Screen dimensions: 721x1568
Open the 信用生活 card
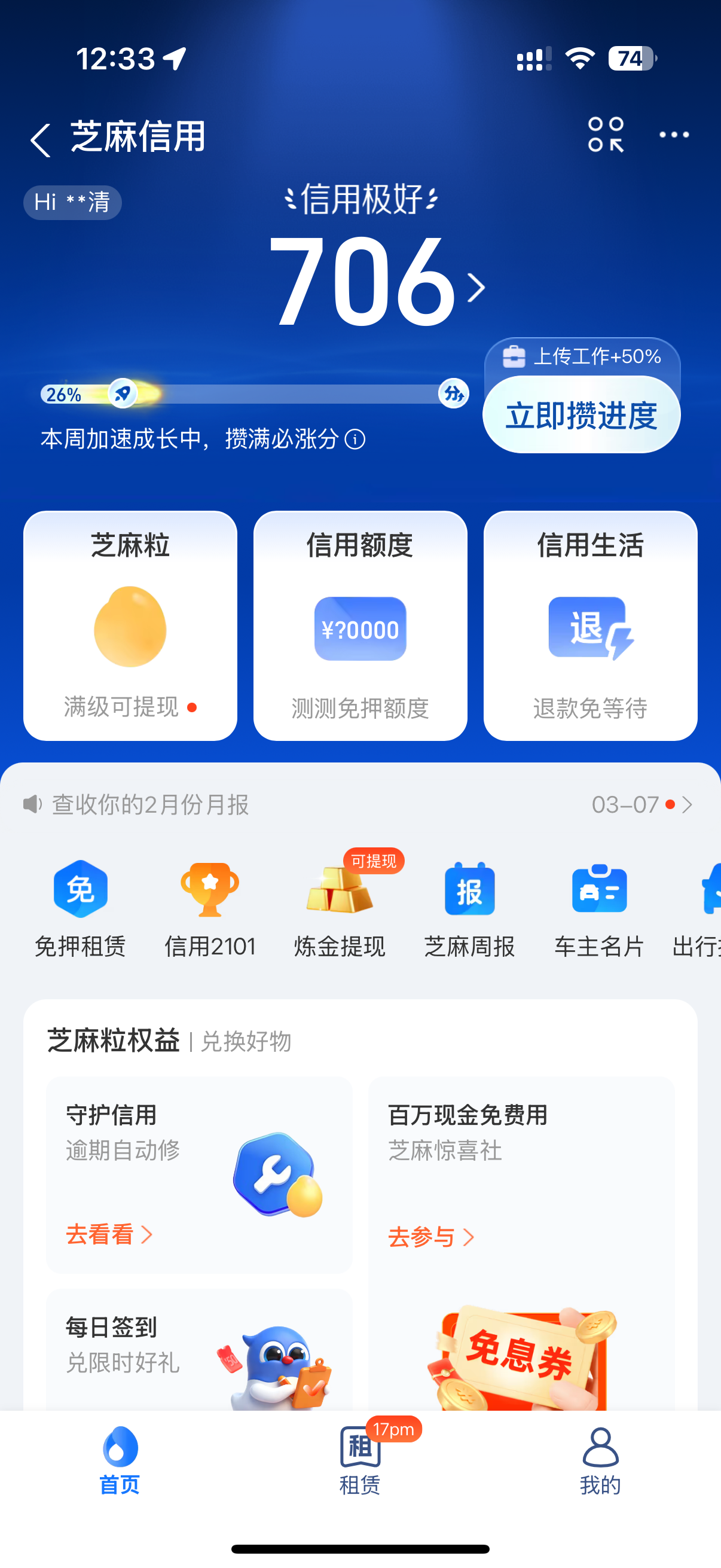point(590,625)
